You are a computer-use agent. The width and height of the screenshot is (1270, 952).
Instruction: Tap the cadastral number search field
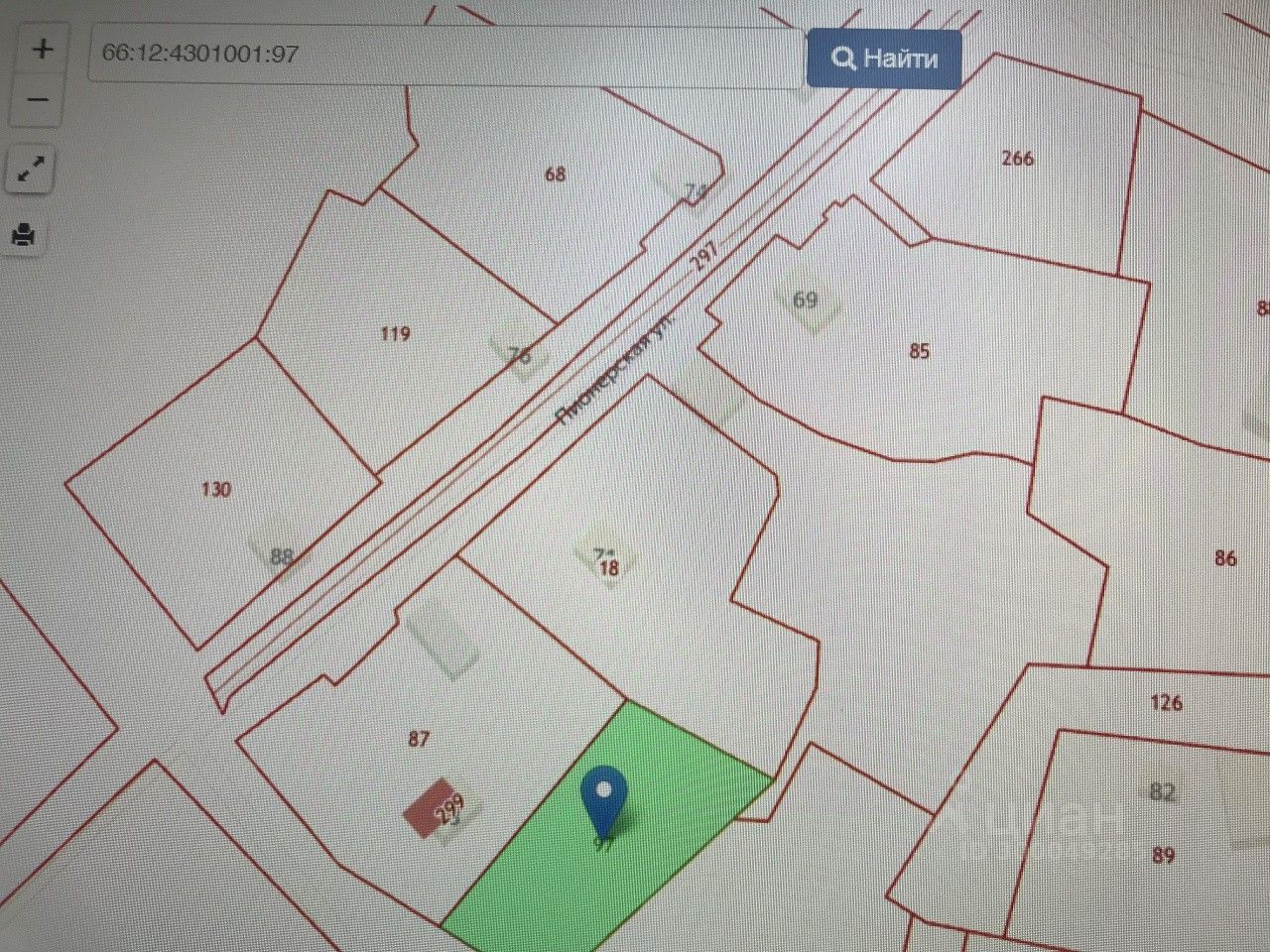coord(444,55)
